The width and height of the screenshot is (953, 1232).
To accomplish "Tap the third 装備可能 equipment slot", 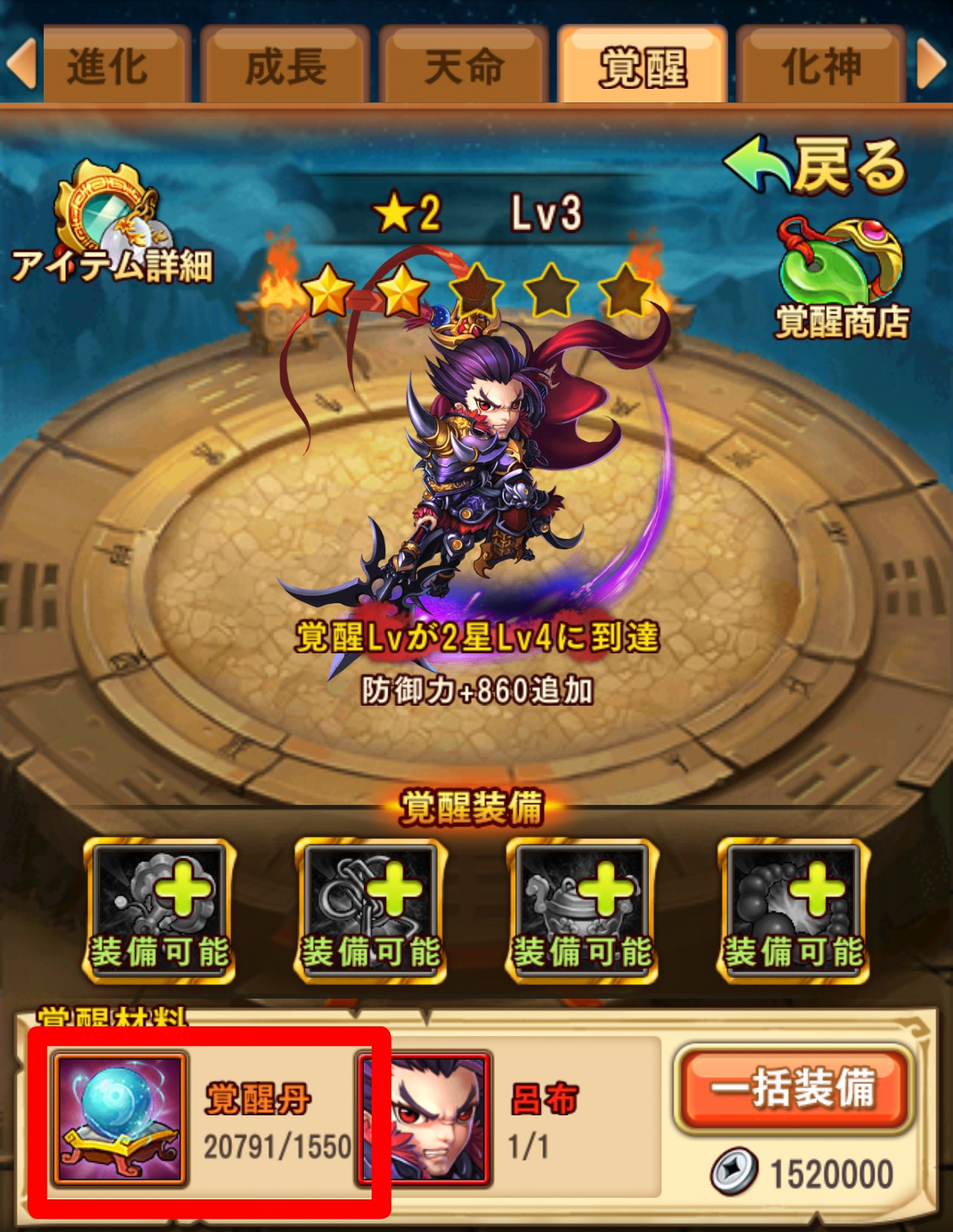I will [x=582, y=911].
